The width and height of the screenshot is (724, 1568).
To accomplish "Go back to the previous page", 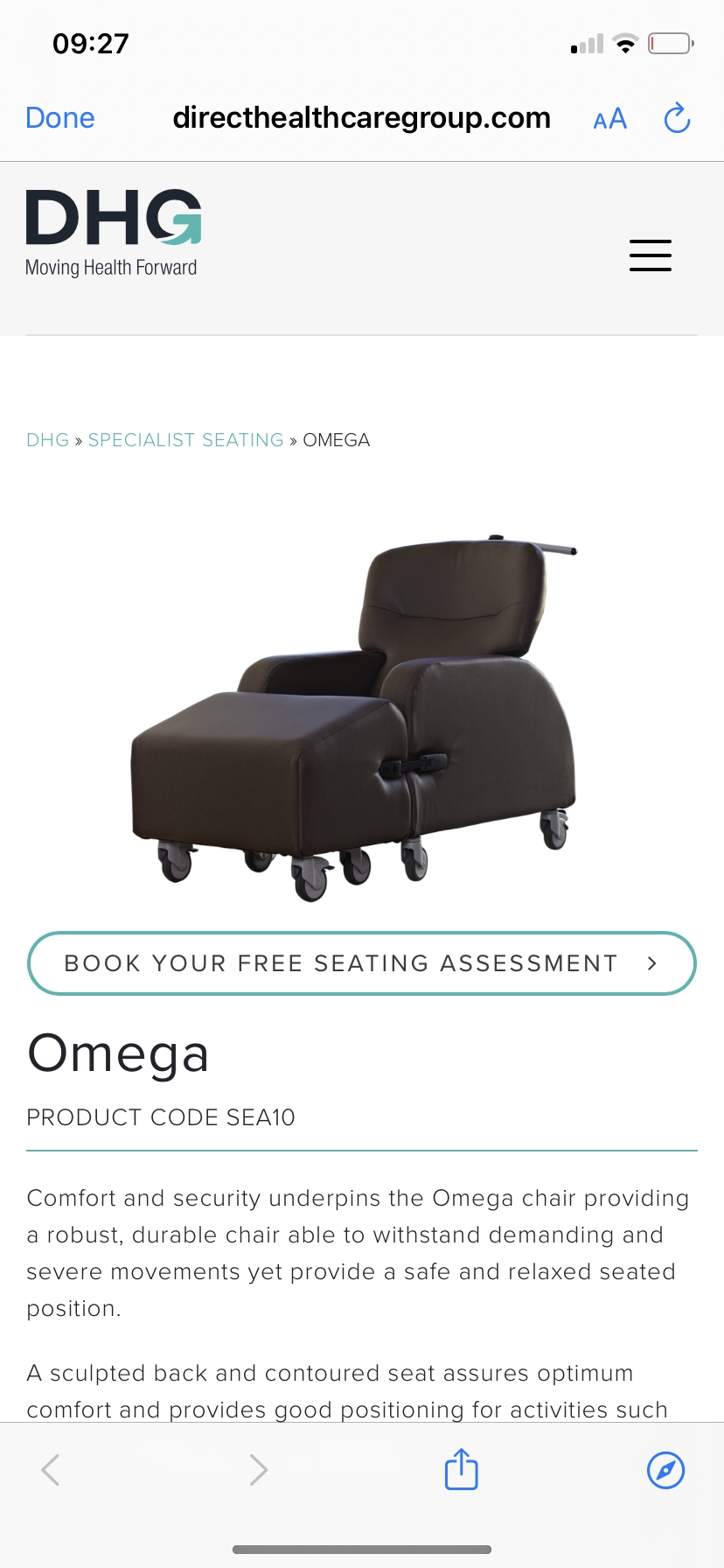I will (x=51, y=1470).
